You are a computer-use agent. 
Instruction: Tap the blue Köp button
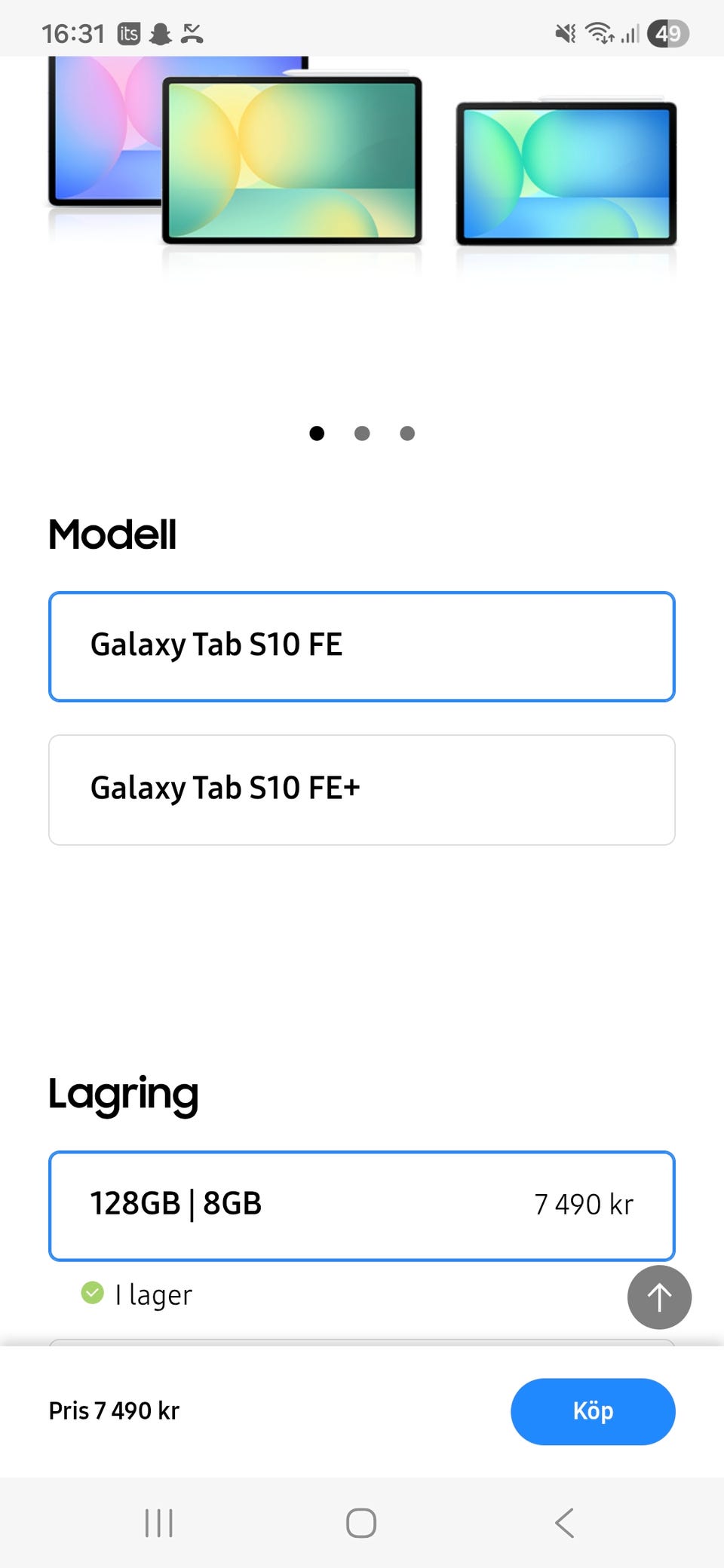(593, 1411)
